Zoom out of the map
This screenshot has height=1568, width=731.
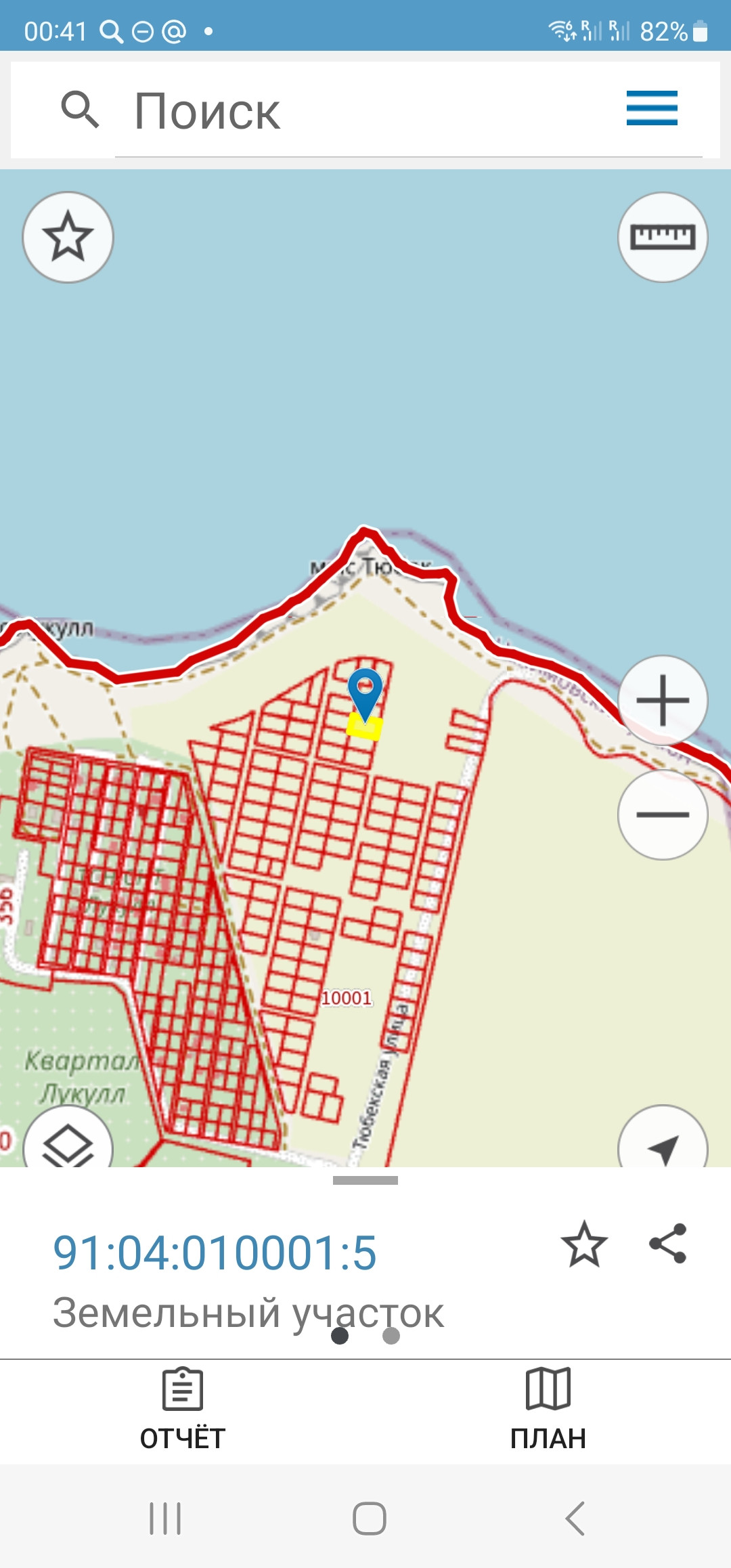pos(663,814)
